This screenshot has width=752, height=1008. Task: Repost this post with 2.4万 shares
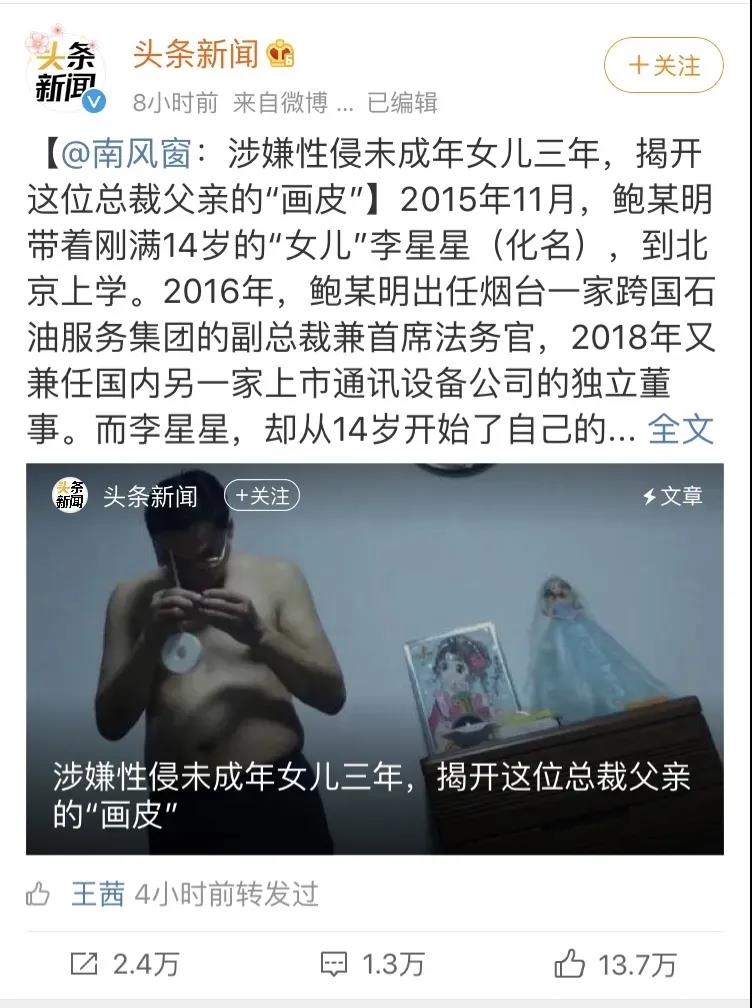point(125,964)
